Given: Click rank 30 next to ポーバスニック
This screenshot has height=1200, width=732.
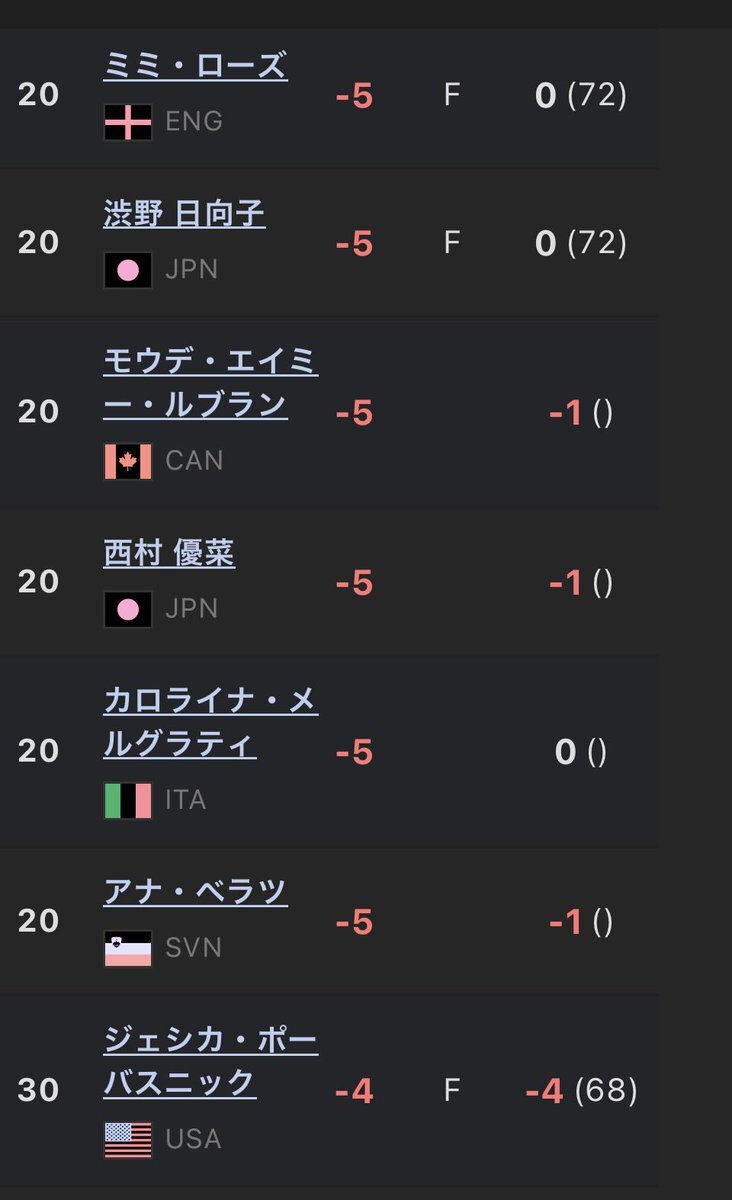Looking at the screenshot, I should [39, 1090].
